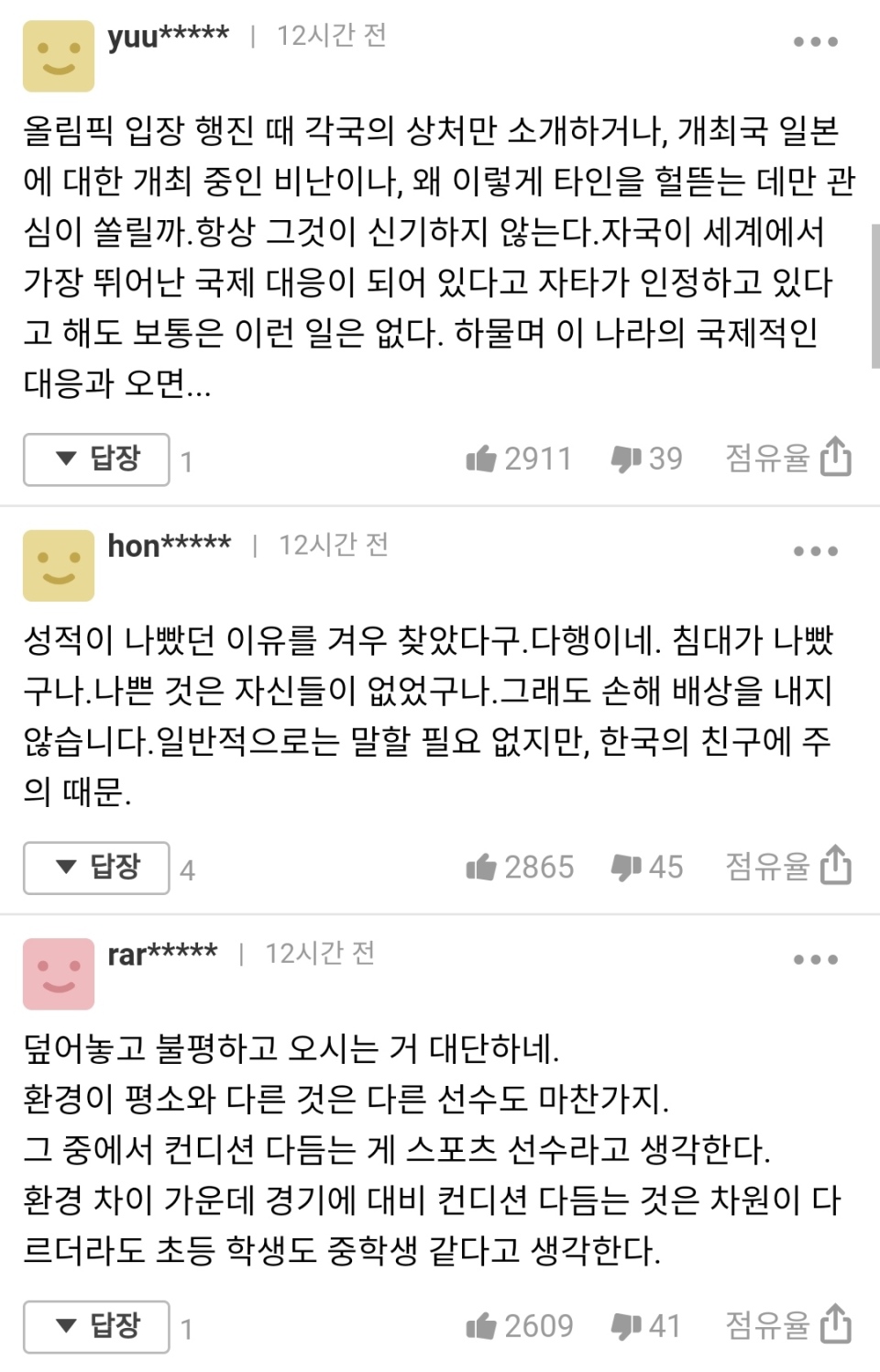Share the rar***** comment
The image size is (880, 1372).
coord(836,1324)
